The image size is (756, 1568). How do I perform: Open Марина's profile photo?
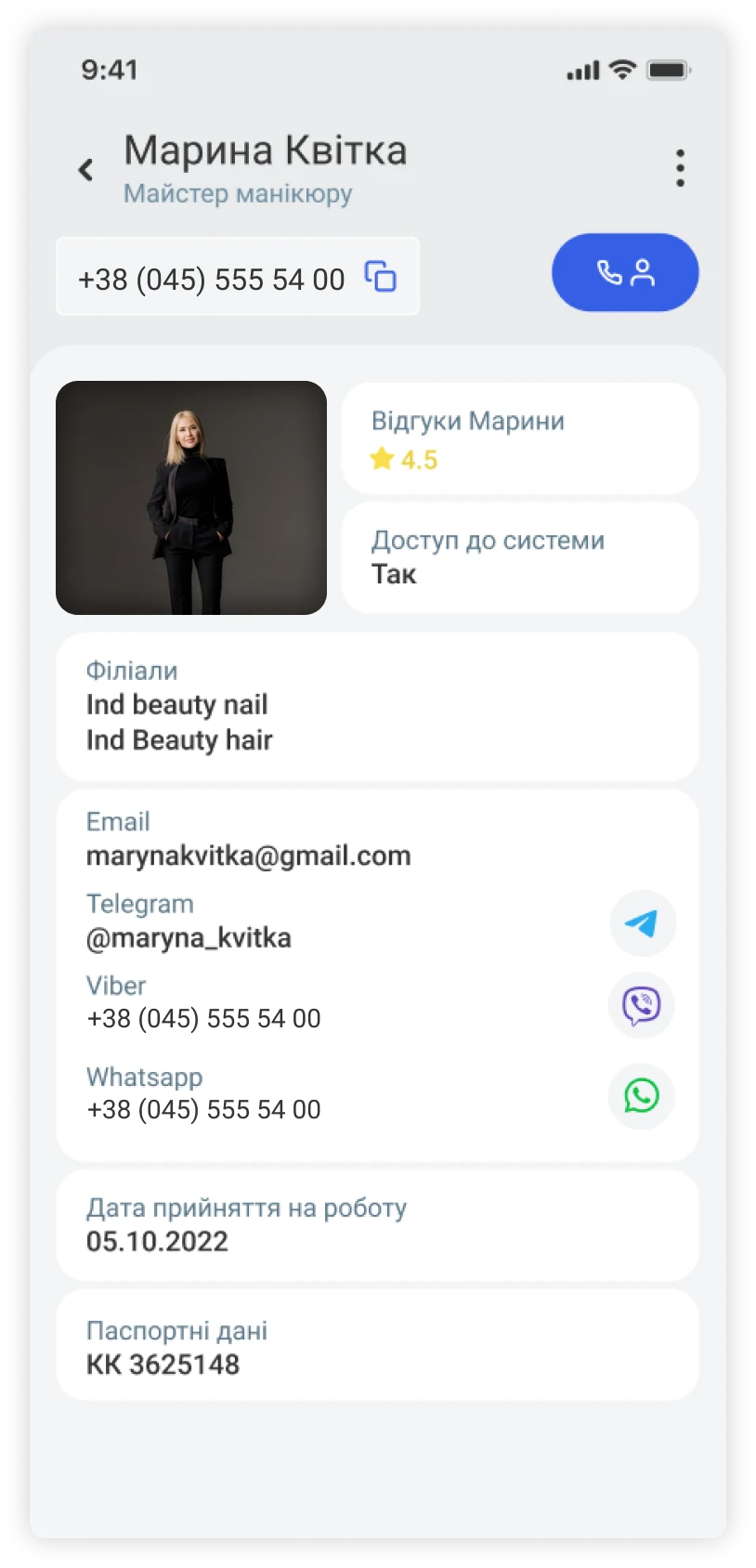tap(191, 498)
